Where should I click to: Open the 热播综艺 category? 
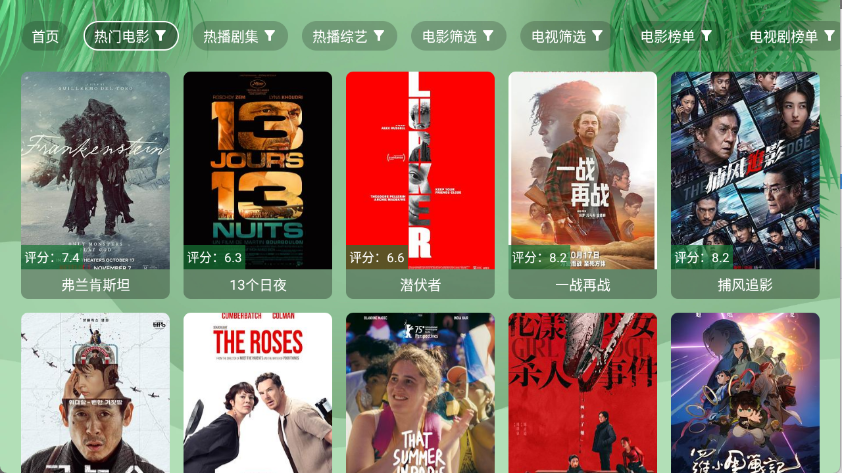click(349, 36)
